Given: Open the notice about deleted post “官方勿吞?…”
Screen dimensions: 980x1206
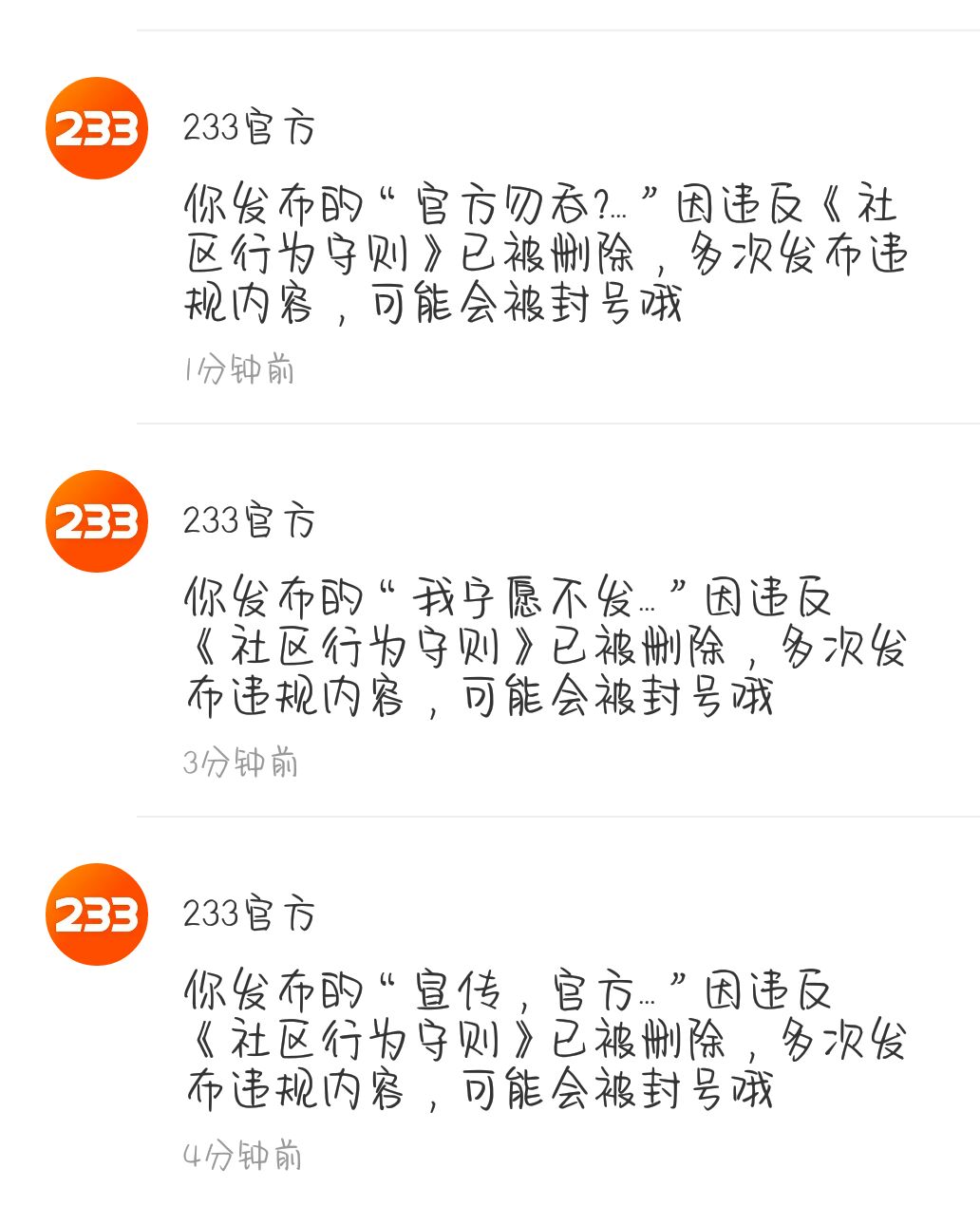Looking at the screenshot, I should 545,254.
